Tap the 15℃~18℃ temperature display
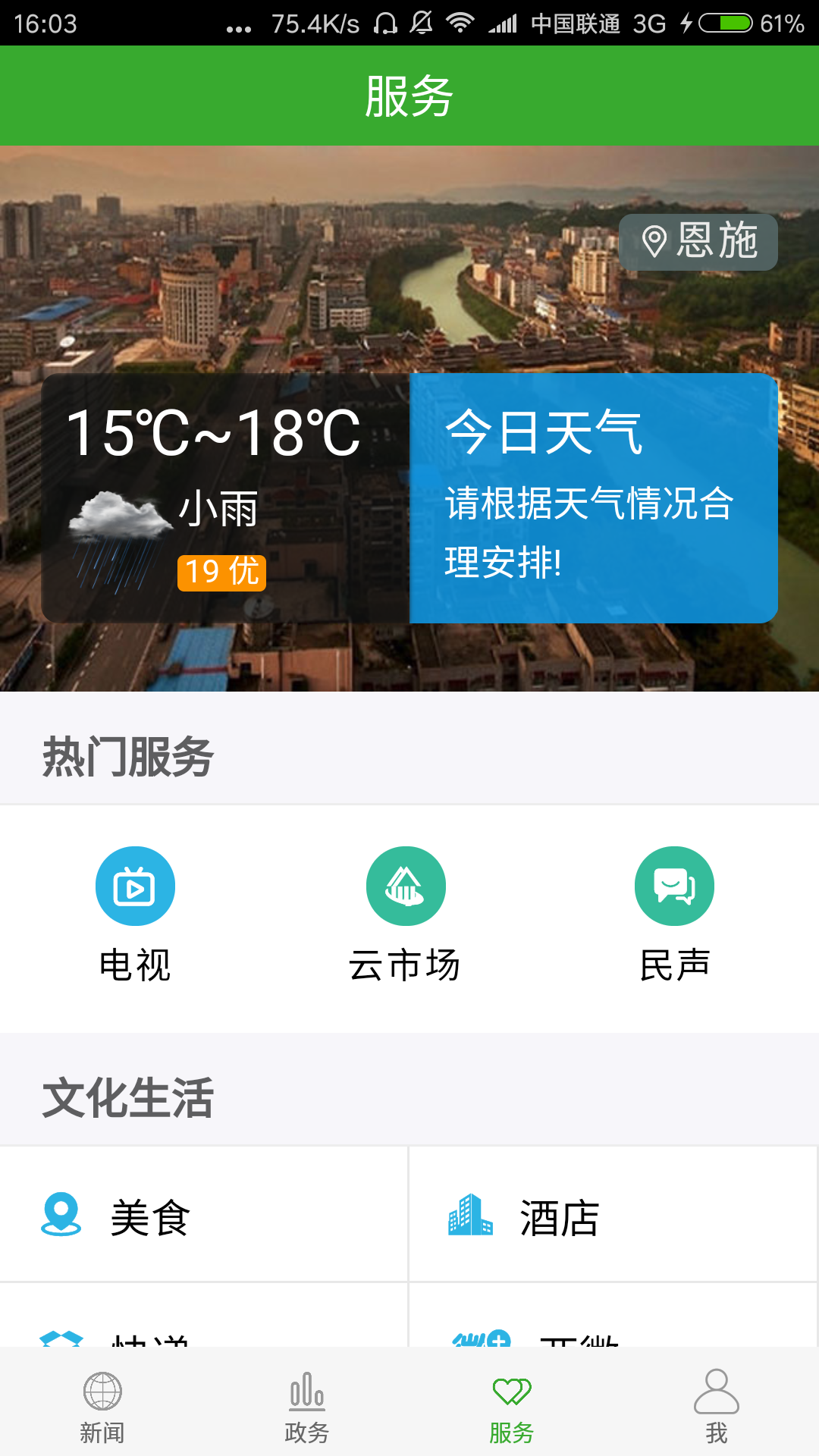 [x=214, y=432]
